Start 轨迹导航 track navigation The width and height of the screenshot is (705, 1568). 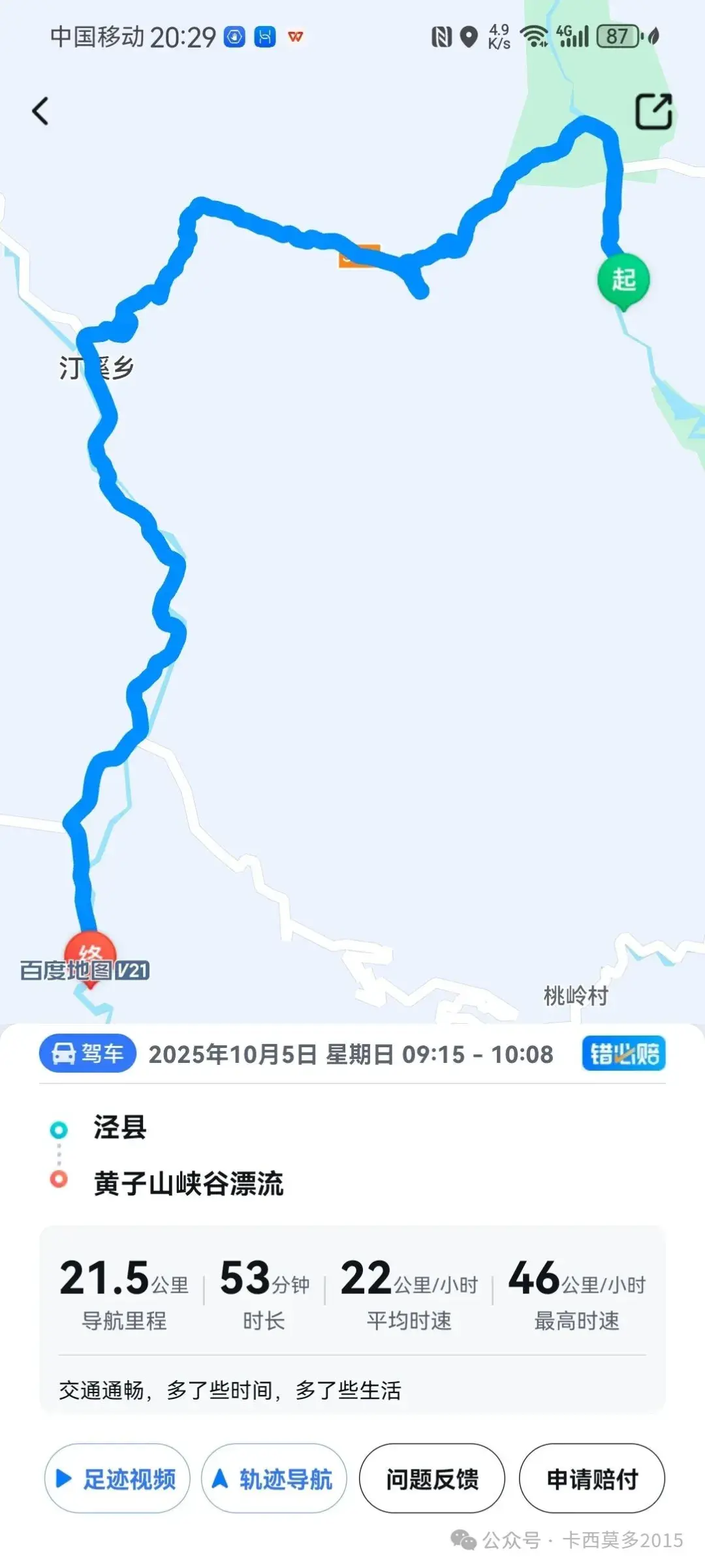click(274, 1479)
